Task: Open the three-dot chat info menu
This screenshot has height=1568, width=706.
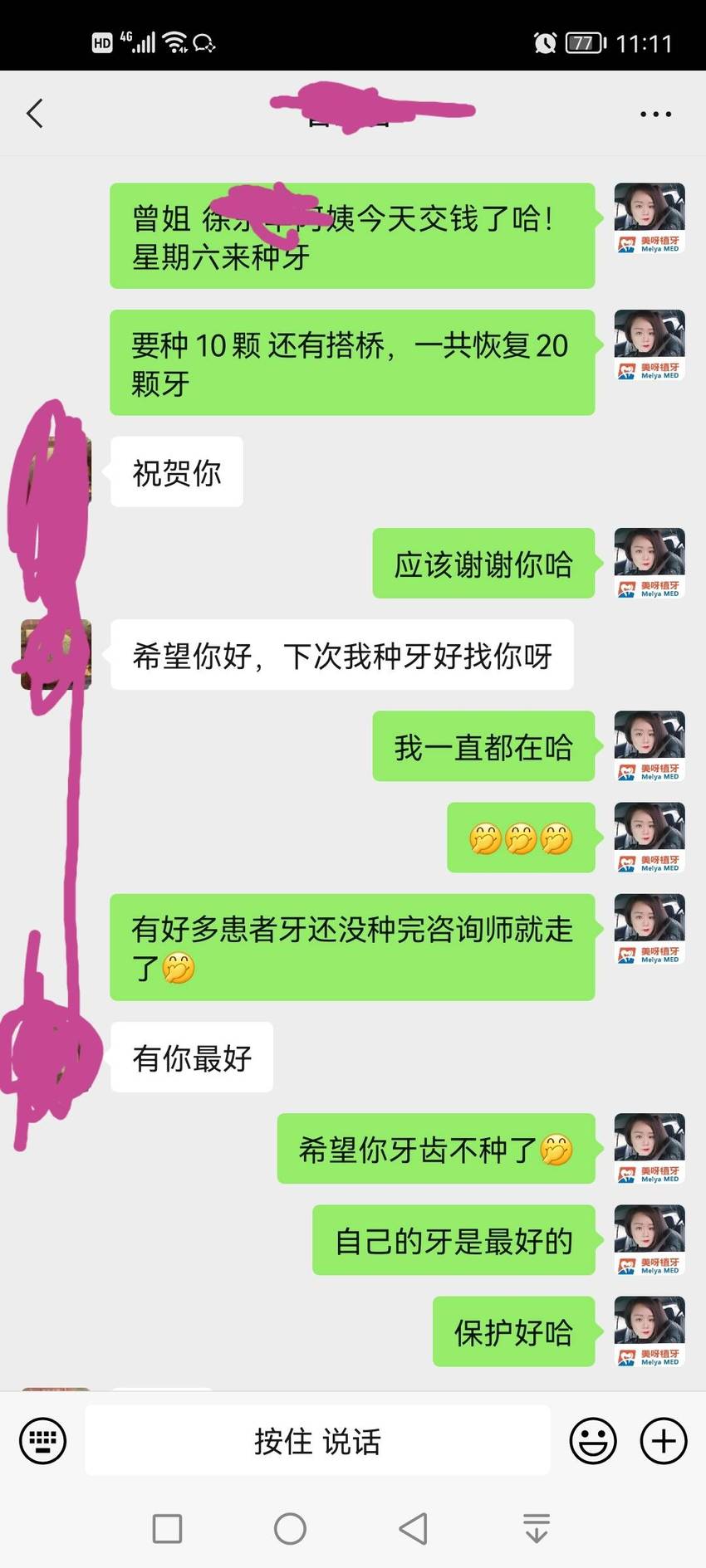Action: tap(655, 114)
